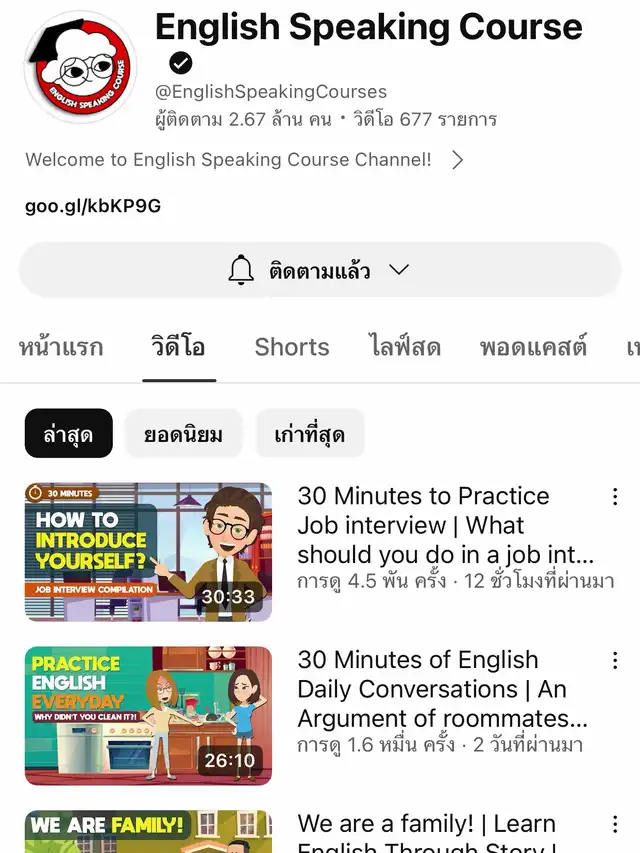Sort videos by เก่าที่สุด

pos(309,434)
